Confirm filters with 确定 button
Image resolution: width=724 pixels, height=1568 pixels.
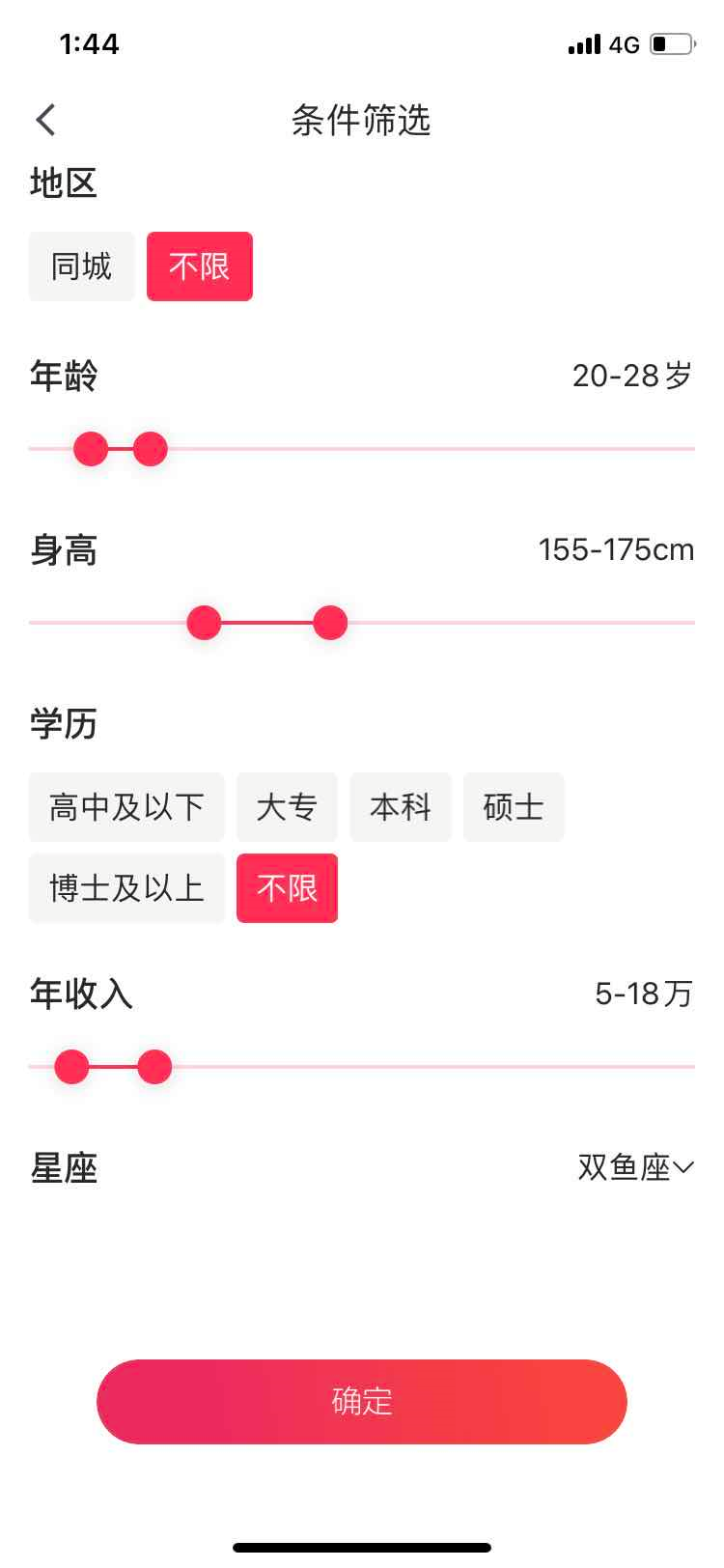361,1401
